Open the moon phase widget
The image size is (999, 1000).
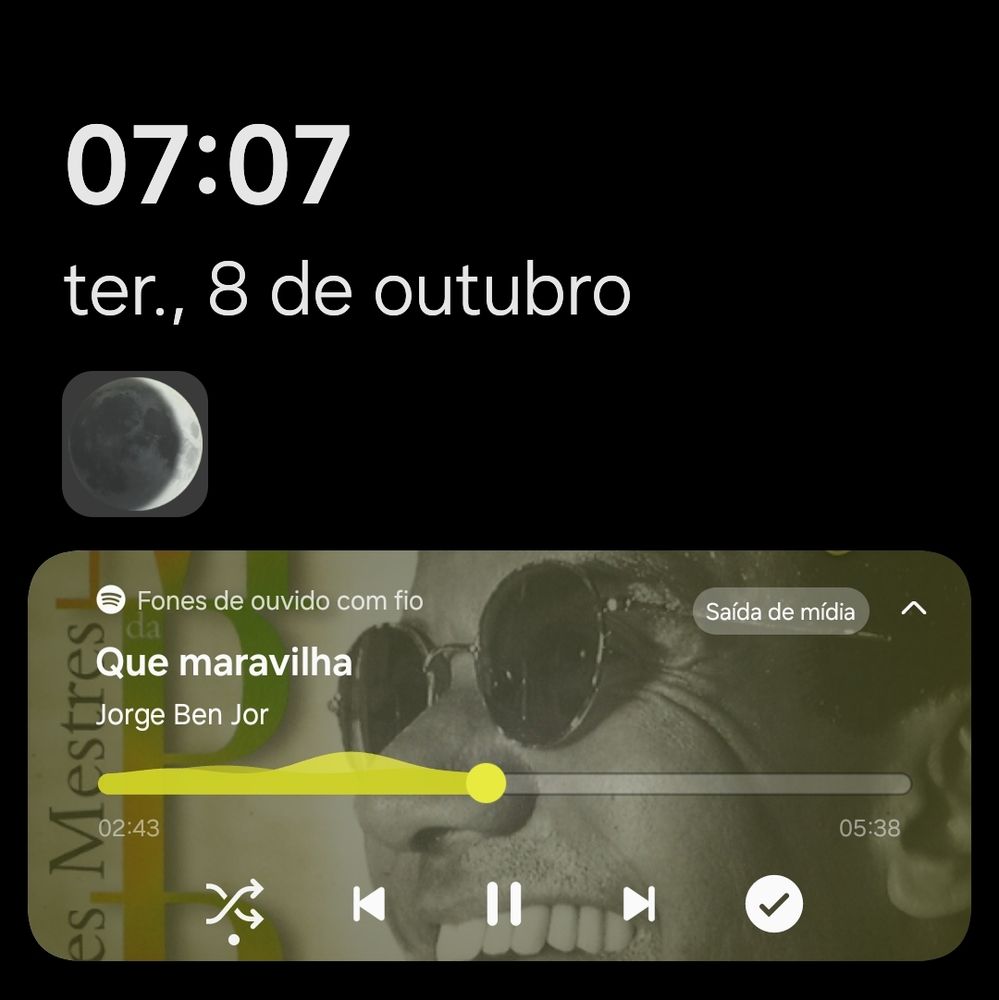pos(135,443)
